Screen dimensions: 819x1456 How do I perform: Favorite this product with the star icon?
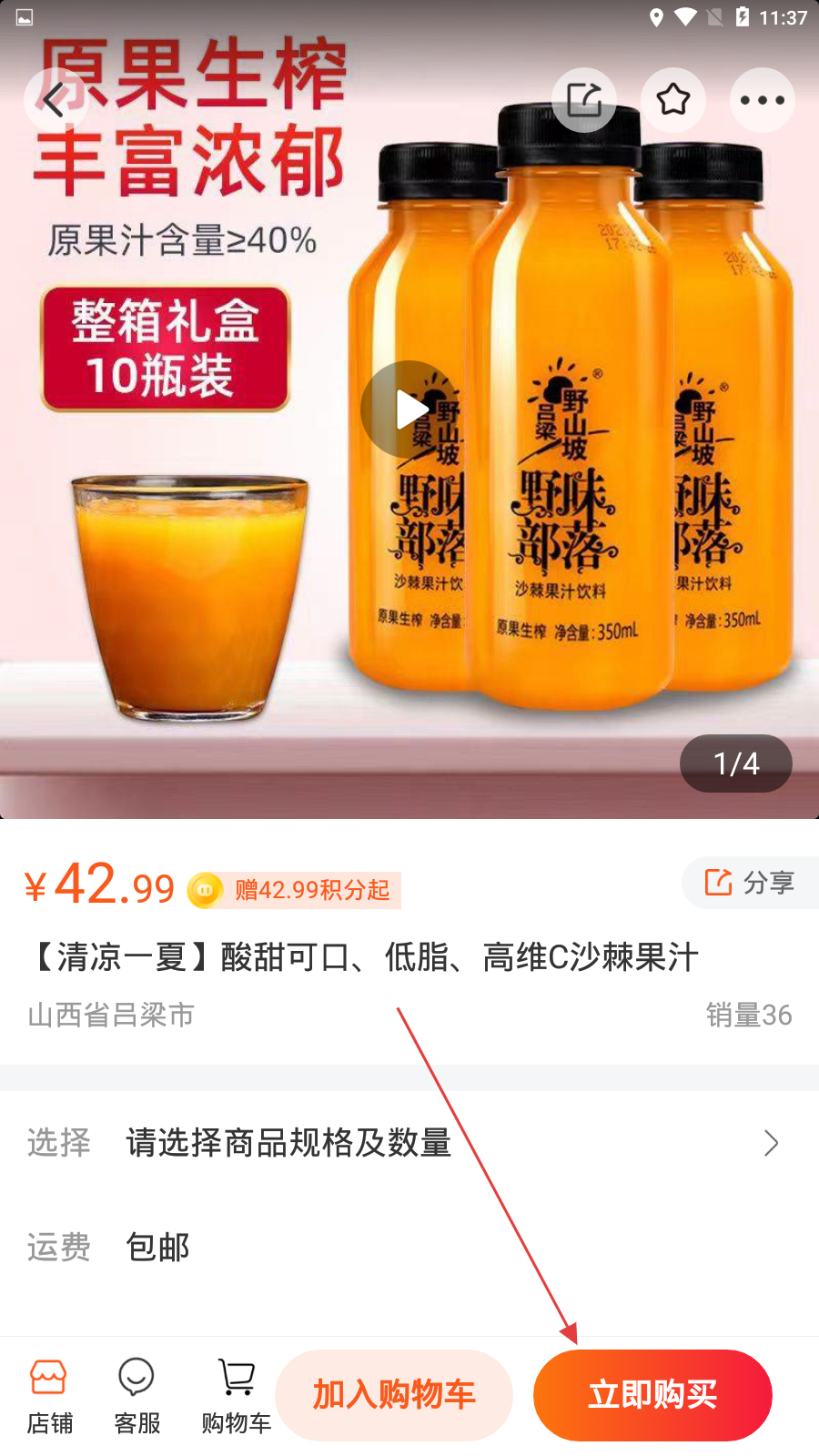pos(673,100)
